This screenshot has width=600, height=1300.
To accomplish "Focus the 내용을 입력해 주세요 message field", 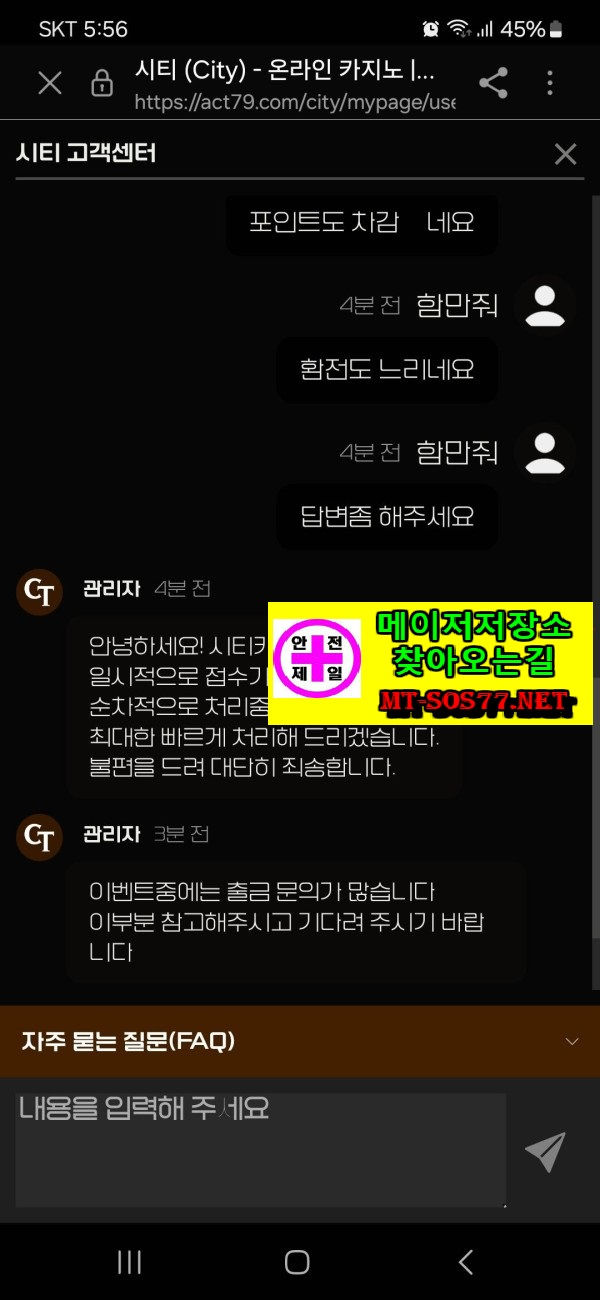I will click(x=260, y=1150).
